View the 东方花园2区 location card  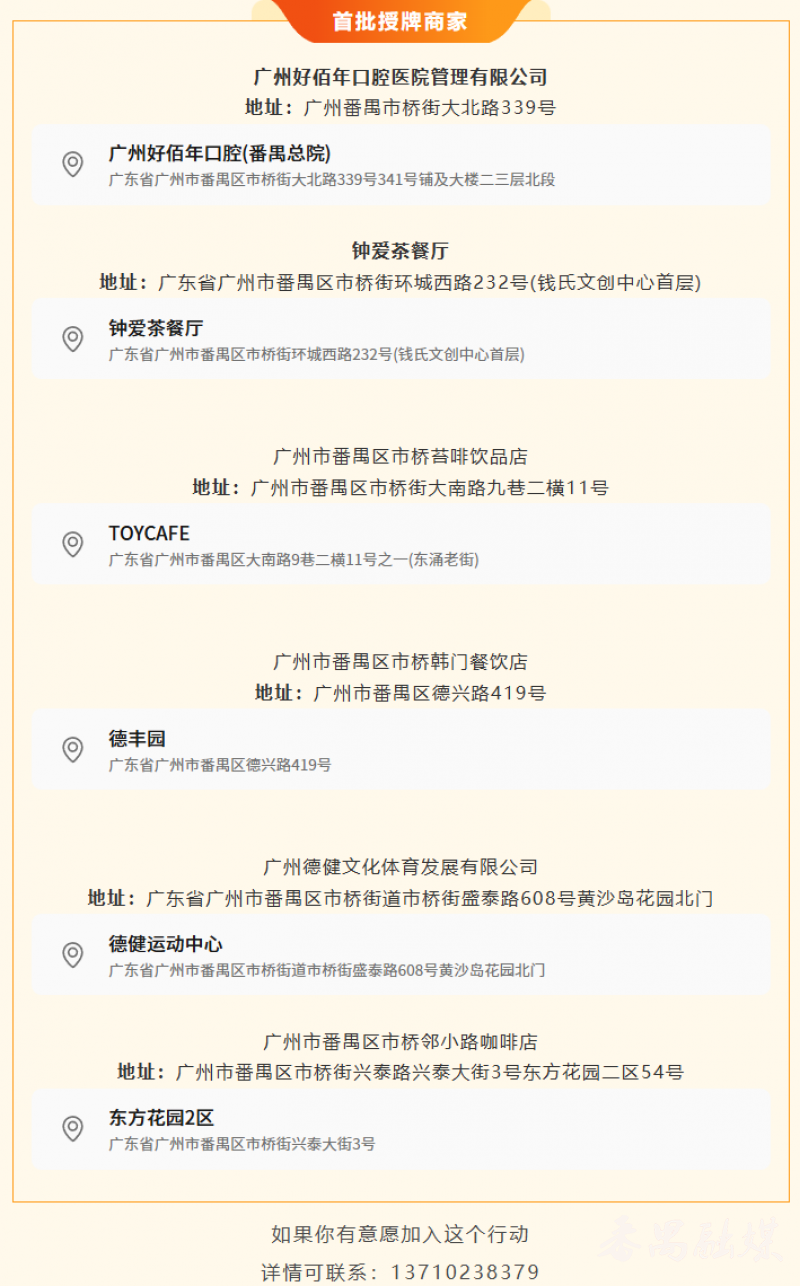[x=400, y=1129]
